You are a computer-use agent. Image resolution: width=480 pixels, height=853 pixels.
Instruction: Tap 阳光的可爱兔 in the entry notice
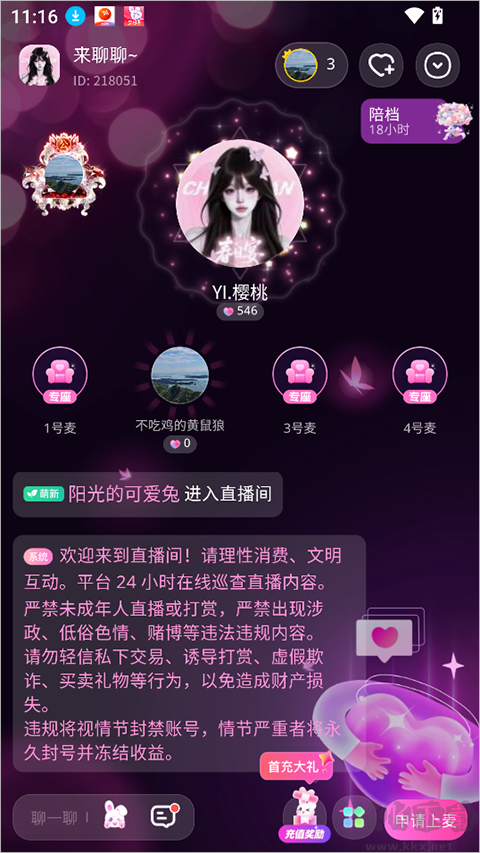(124, 494)
